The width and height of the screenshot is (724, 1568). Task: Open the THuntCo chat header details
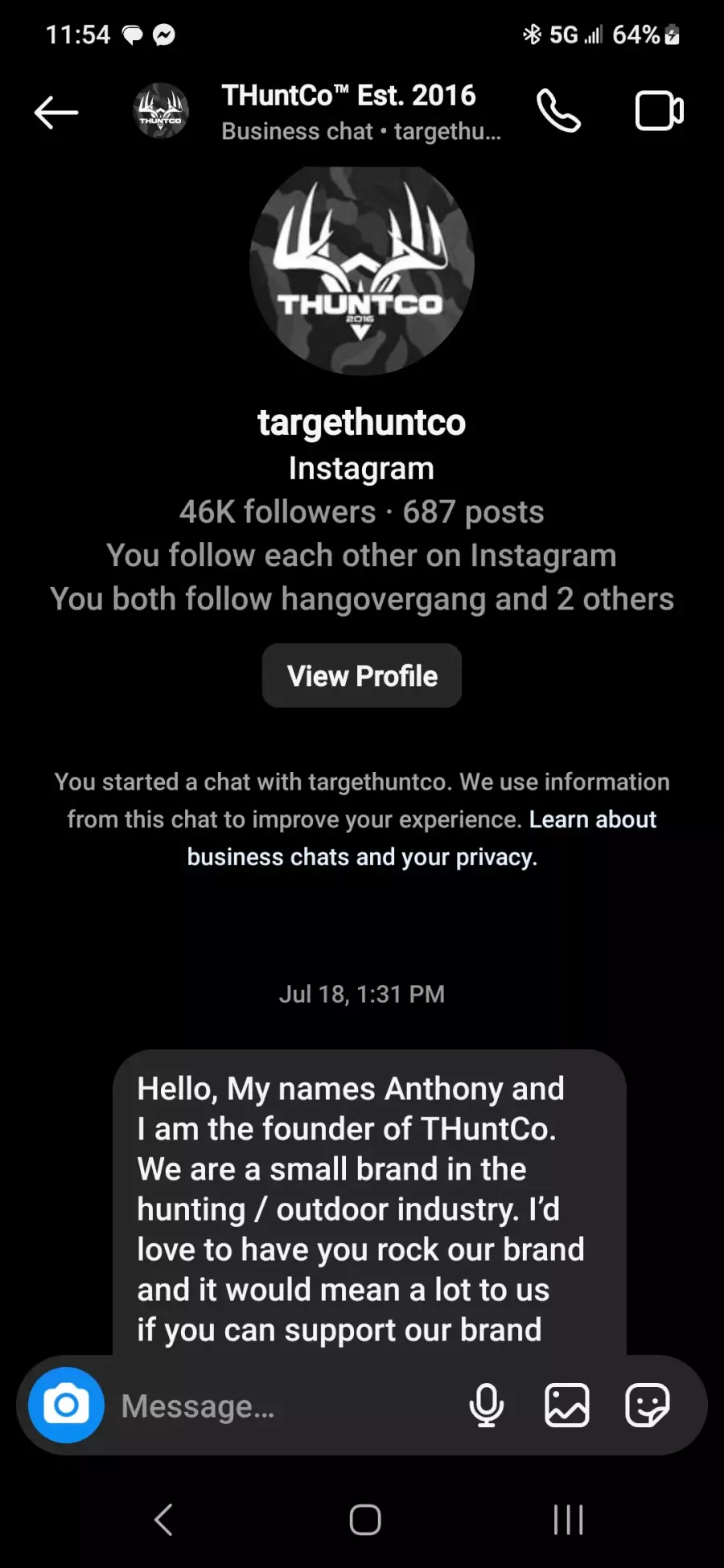(x=360, y=112)
